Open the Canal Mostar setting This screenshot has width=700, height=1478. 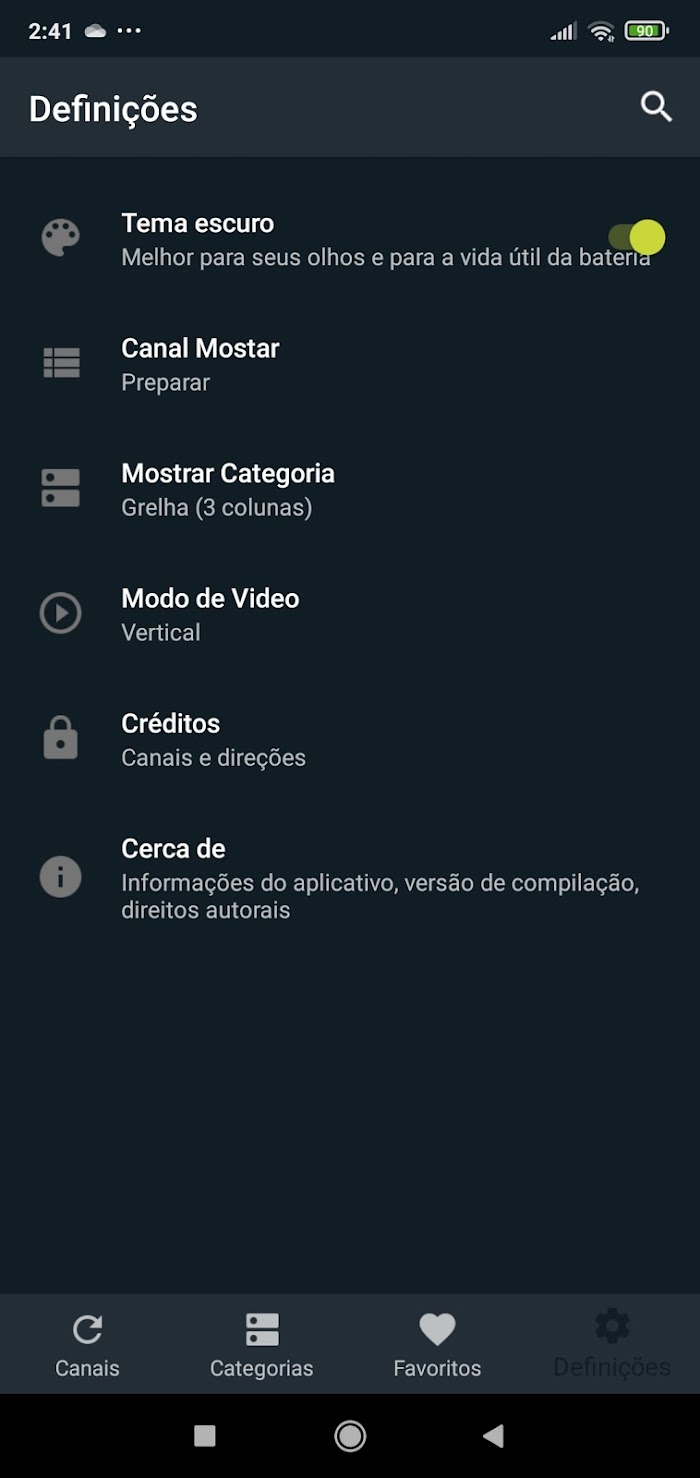pyautogui.click(x=350, y=364)
